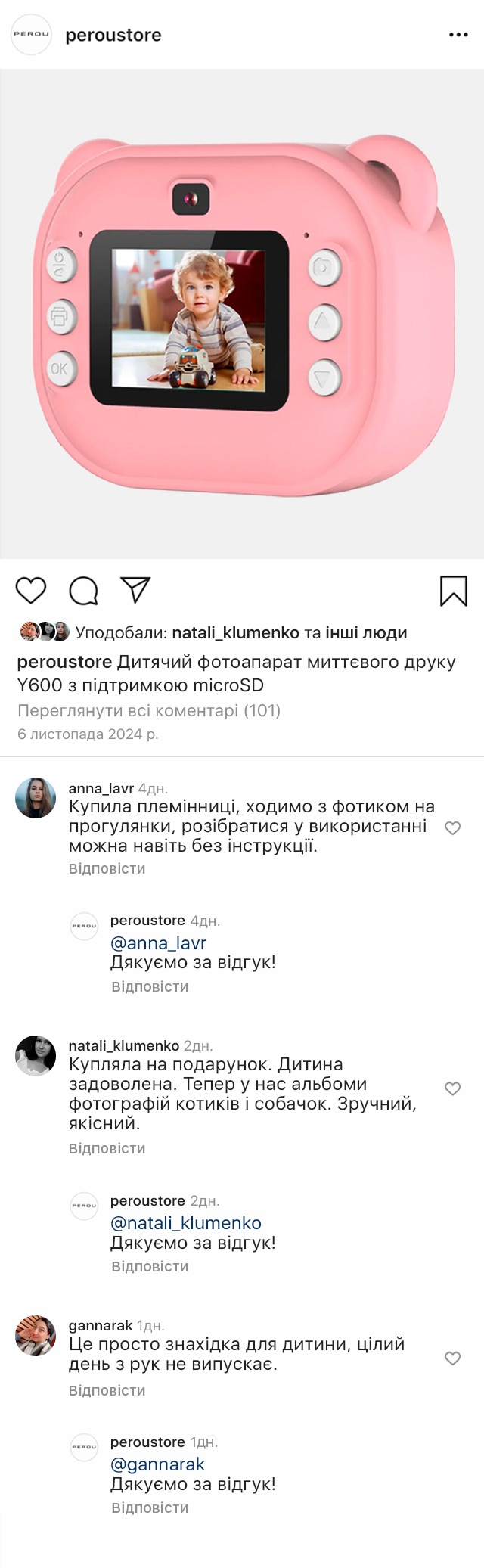This screenshot has height=1568, width=484.
Task: Like the peroustore camera post
Action: [31, 590]
